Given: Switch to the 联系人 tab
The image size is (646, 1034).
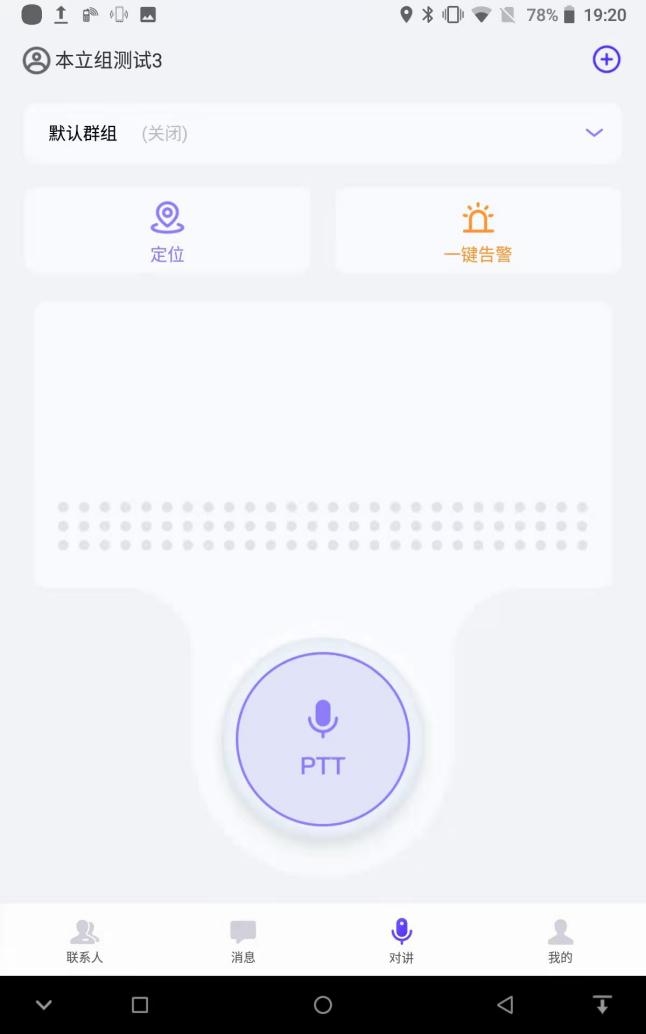Looking at the screenshot, I should tap(85, 941).
